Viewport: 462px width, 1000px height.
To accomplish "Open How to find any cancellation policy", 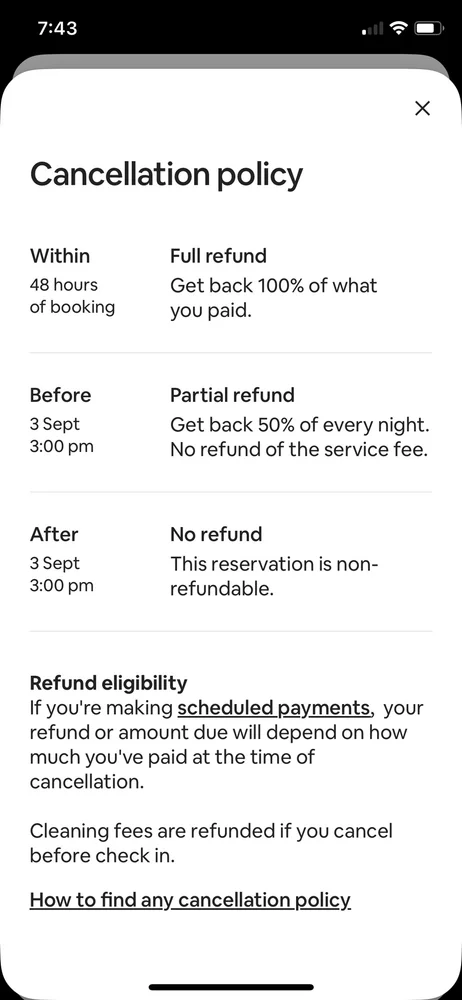I will (190, 900).
